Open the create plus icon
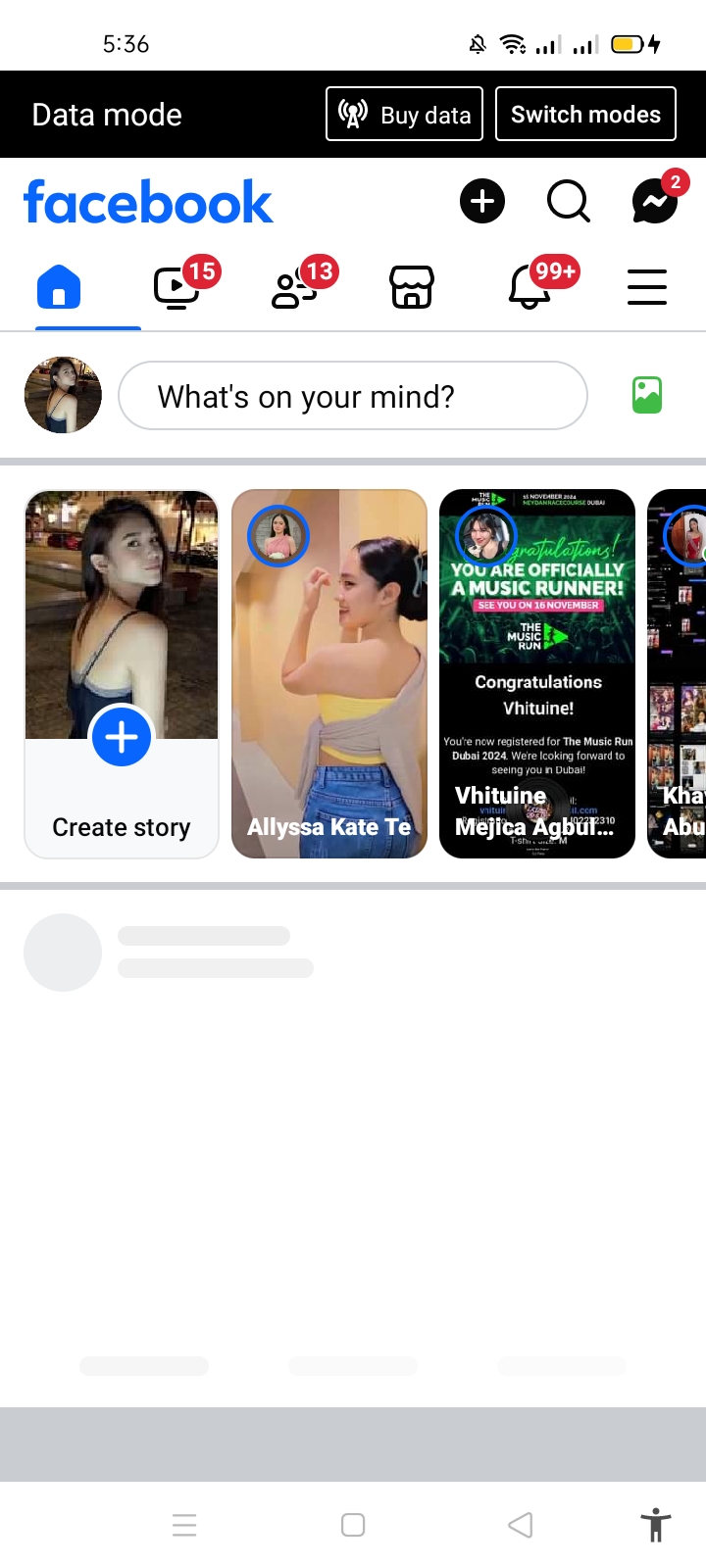The width and height of the screenshot is (706, 1568). coord(482,201)
